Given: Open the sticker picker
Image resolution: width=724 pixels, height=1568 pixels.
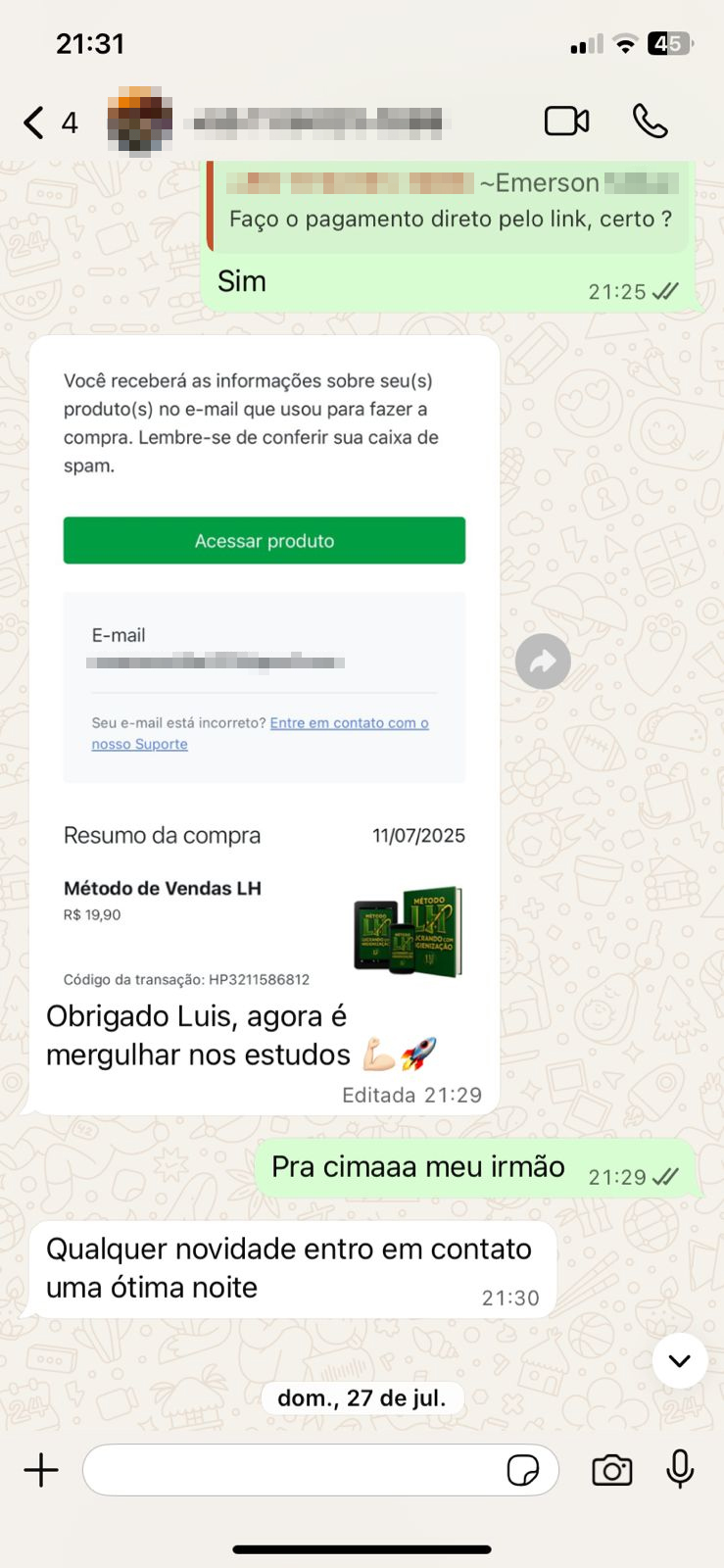Looking at the screenshot, I should click(523, 1470).
